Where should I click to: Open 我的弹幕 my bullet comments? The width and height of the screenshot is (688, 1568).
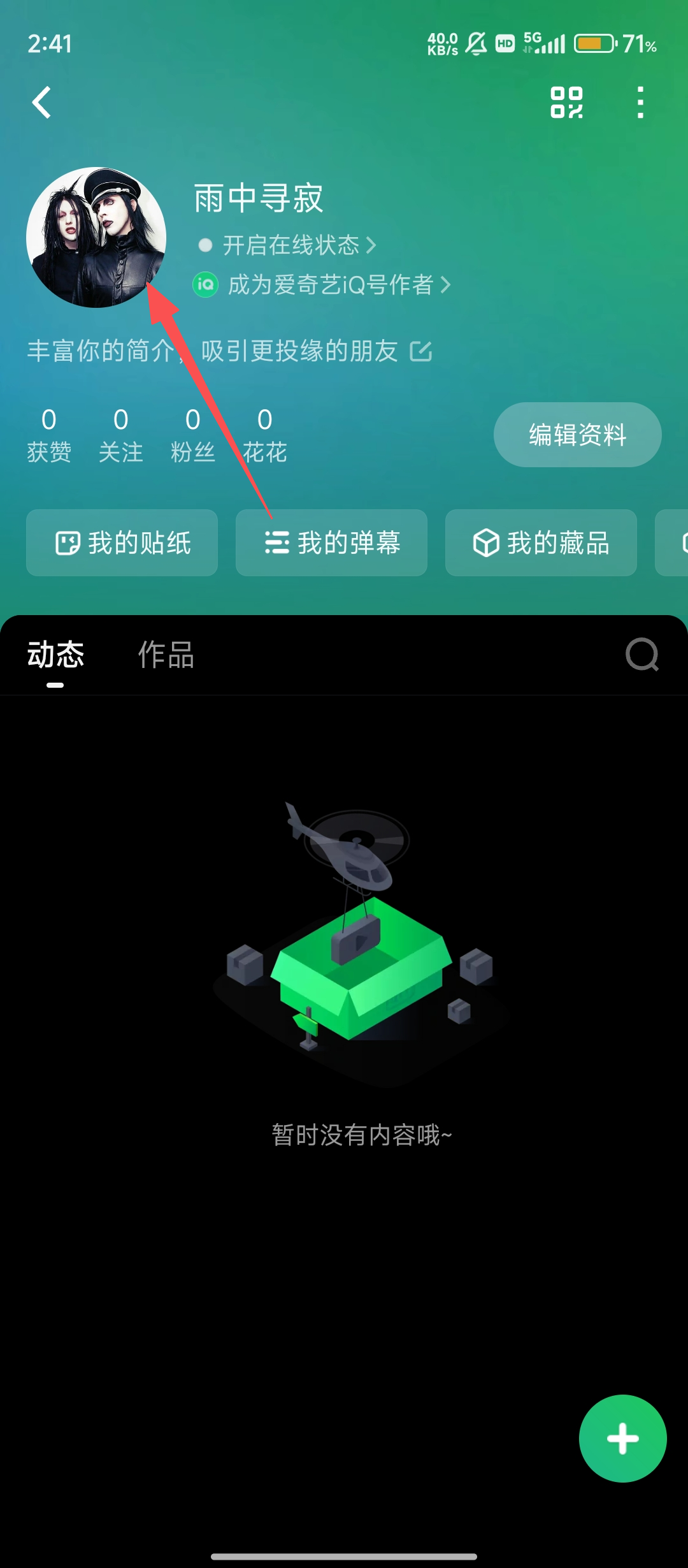coord(331,543)
